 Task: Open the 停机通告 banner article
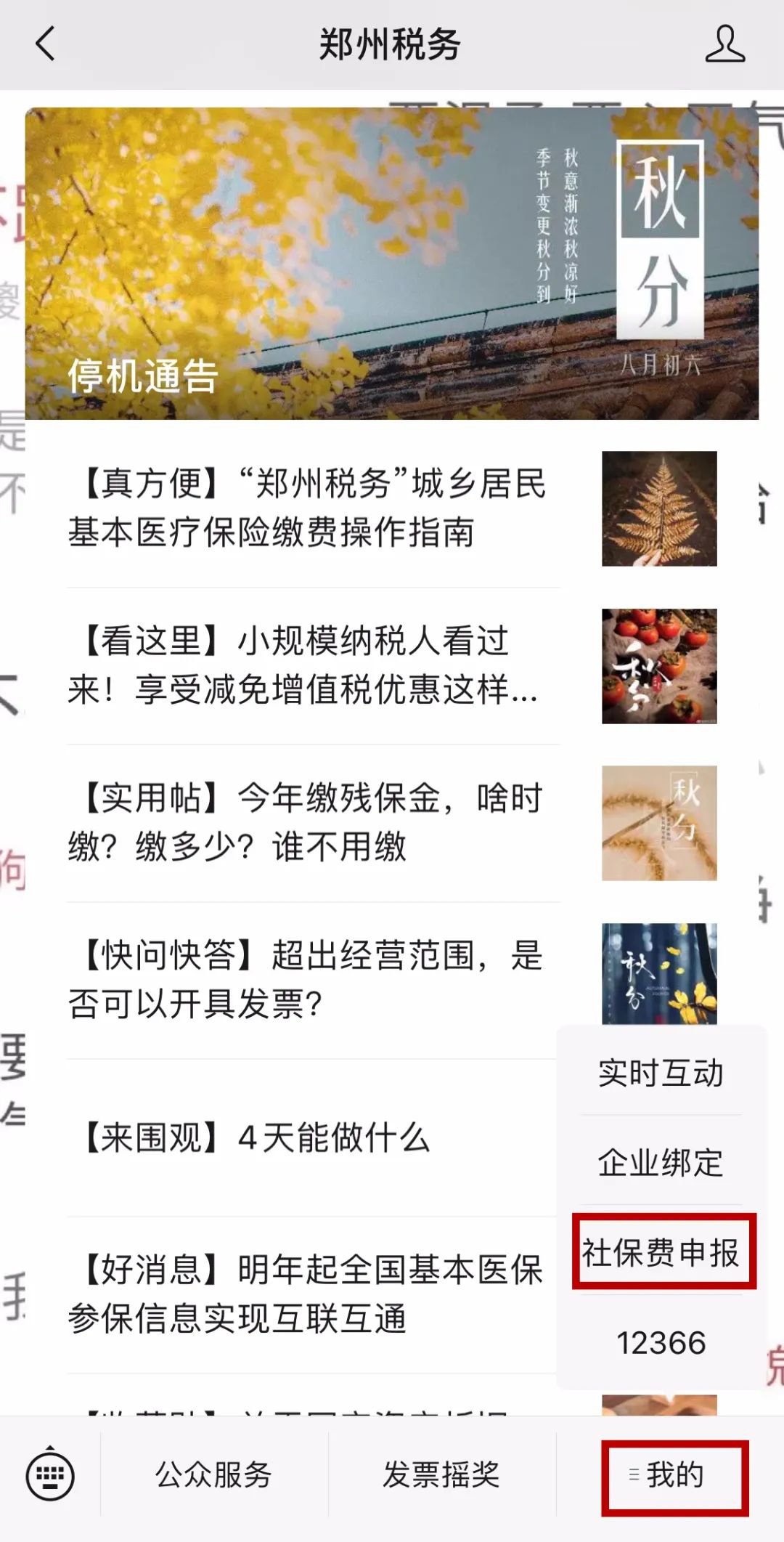click(391, 263)
